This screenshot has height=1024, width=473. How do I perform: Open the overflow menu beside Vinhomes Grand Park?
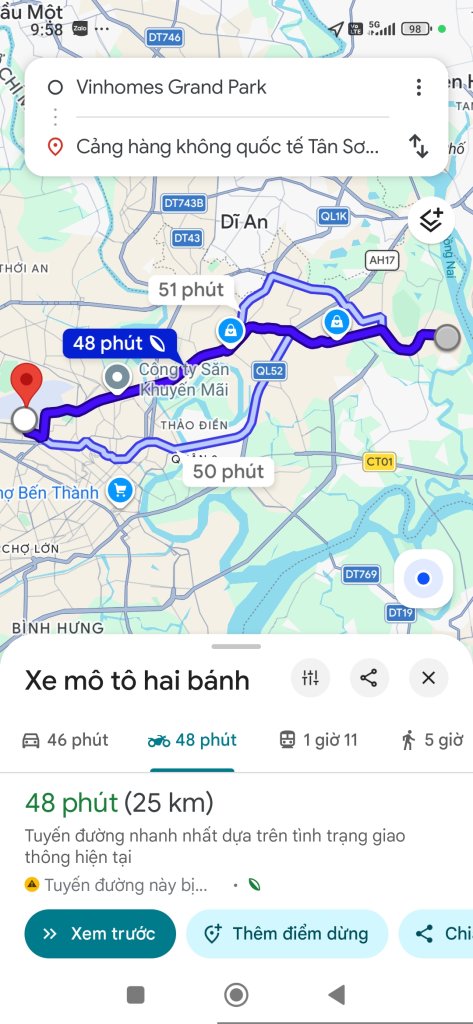419,87
